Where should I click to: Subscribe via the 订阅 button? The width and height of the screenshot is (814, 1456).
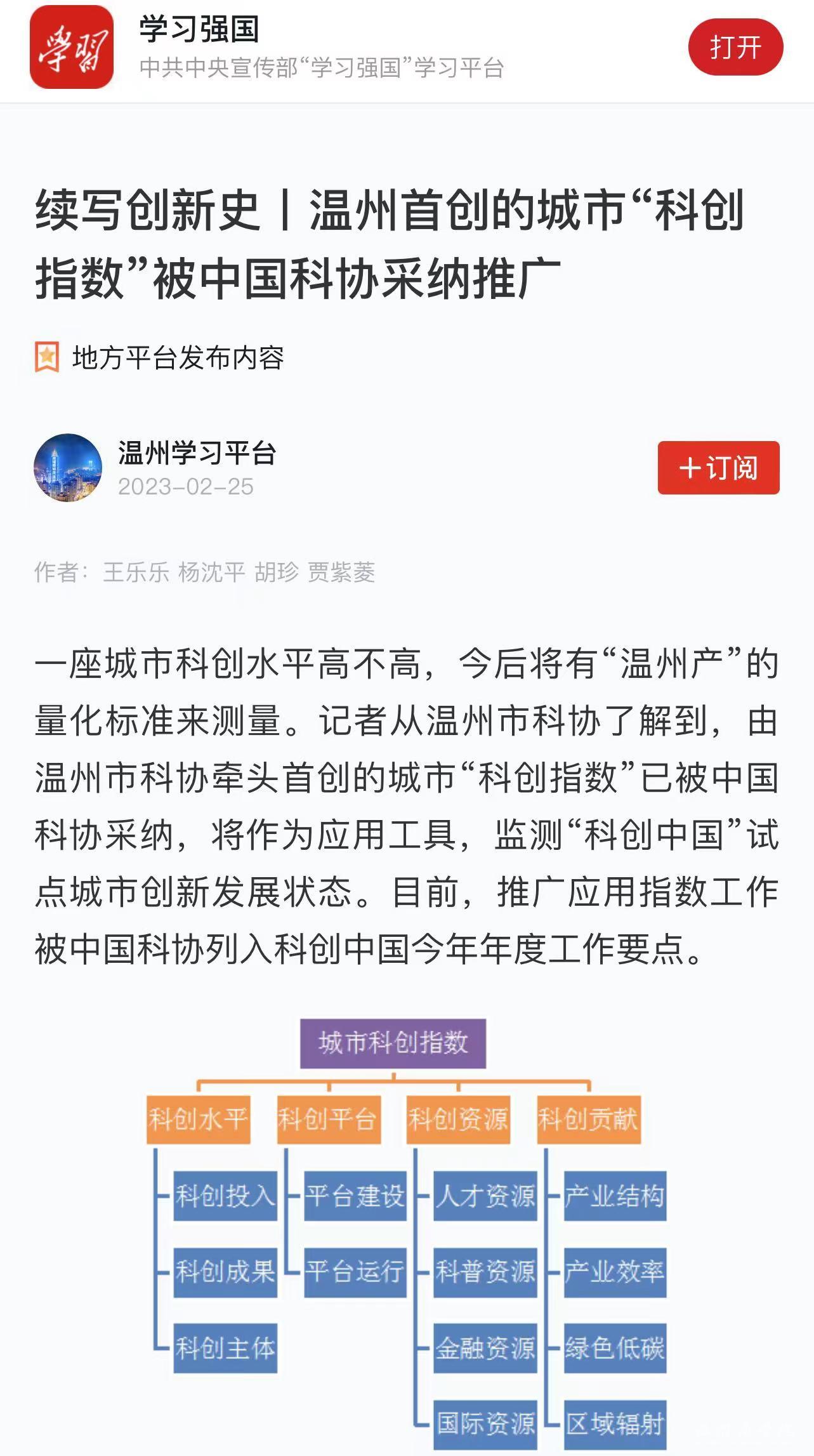click(718, 468)
